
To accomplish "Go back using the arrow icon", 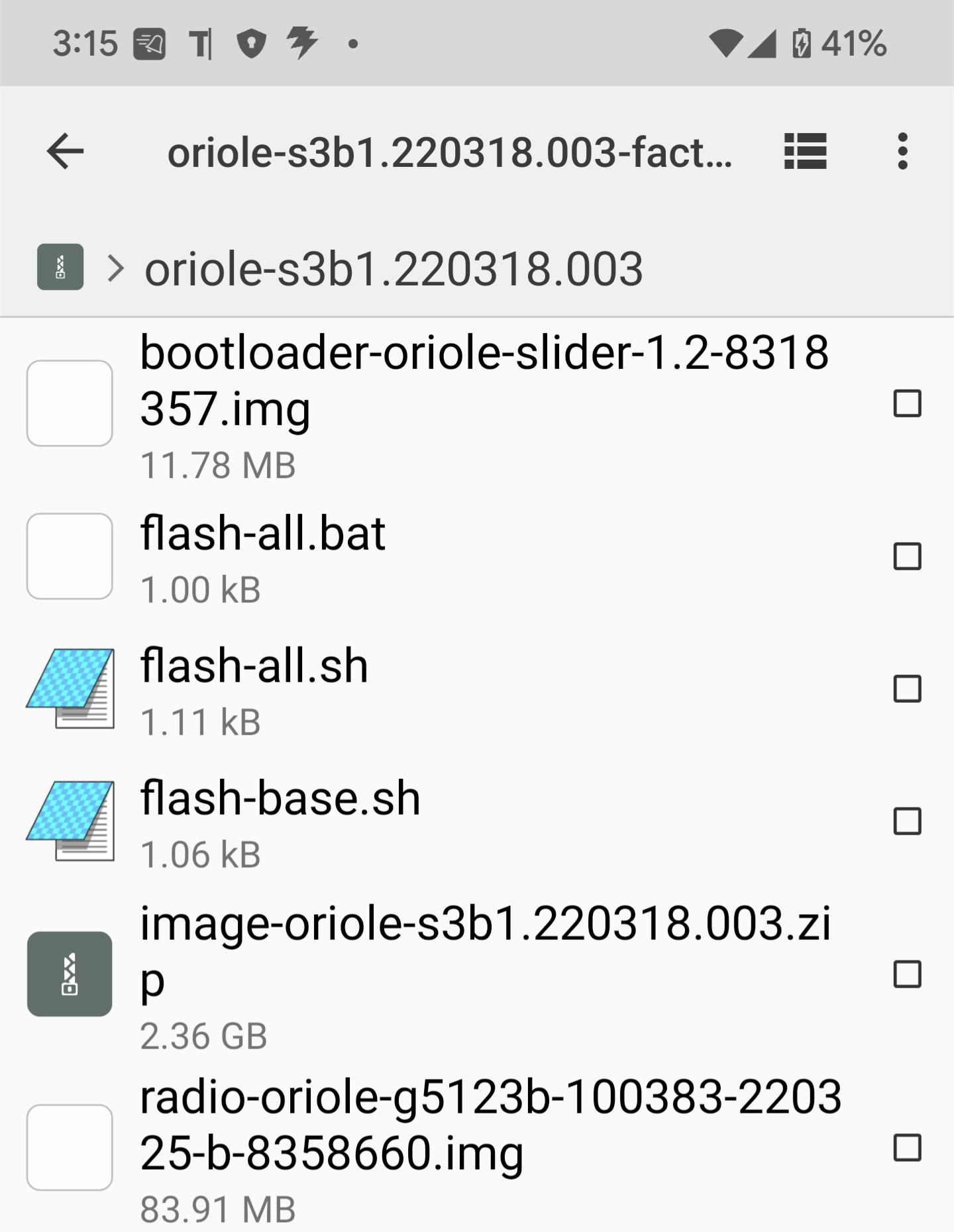I will pyautogui.click(x=65, y=152).
